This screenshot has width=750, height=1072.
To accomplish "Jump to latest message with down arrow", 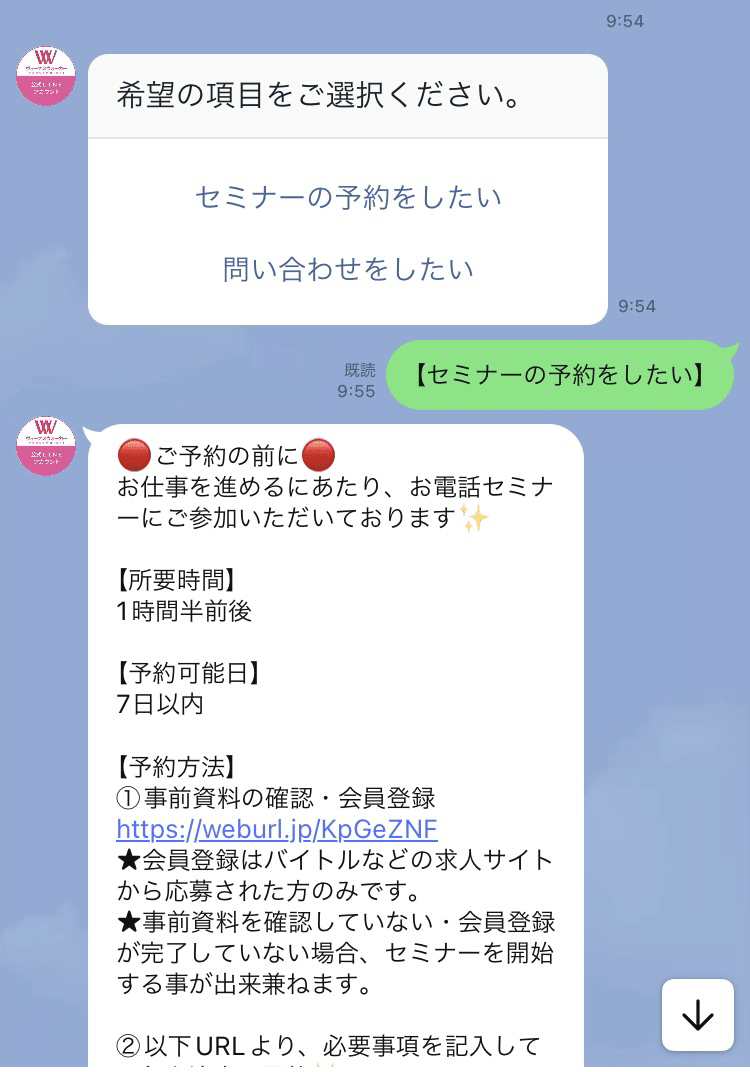I will pos(697,1016).
